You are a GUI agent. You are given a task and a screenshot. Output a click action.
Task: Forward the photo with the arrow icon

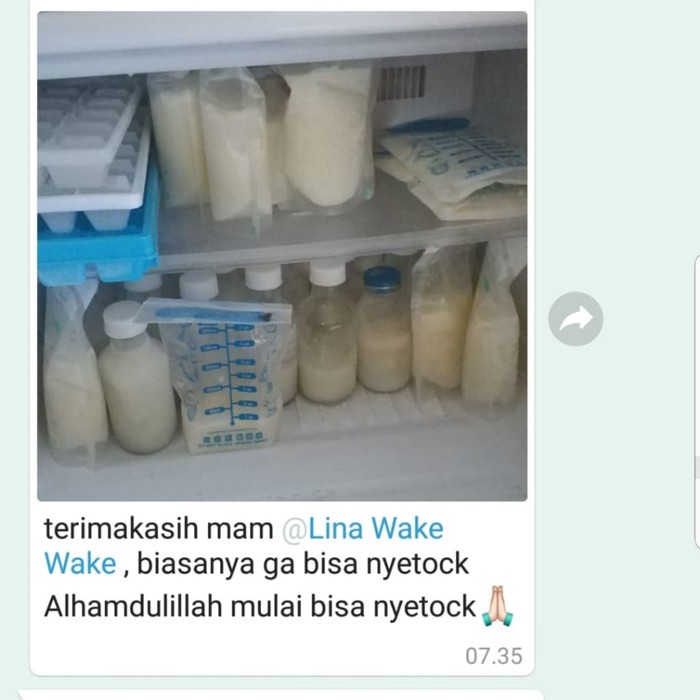pyautogui.click(x=576, y=319)
